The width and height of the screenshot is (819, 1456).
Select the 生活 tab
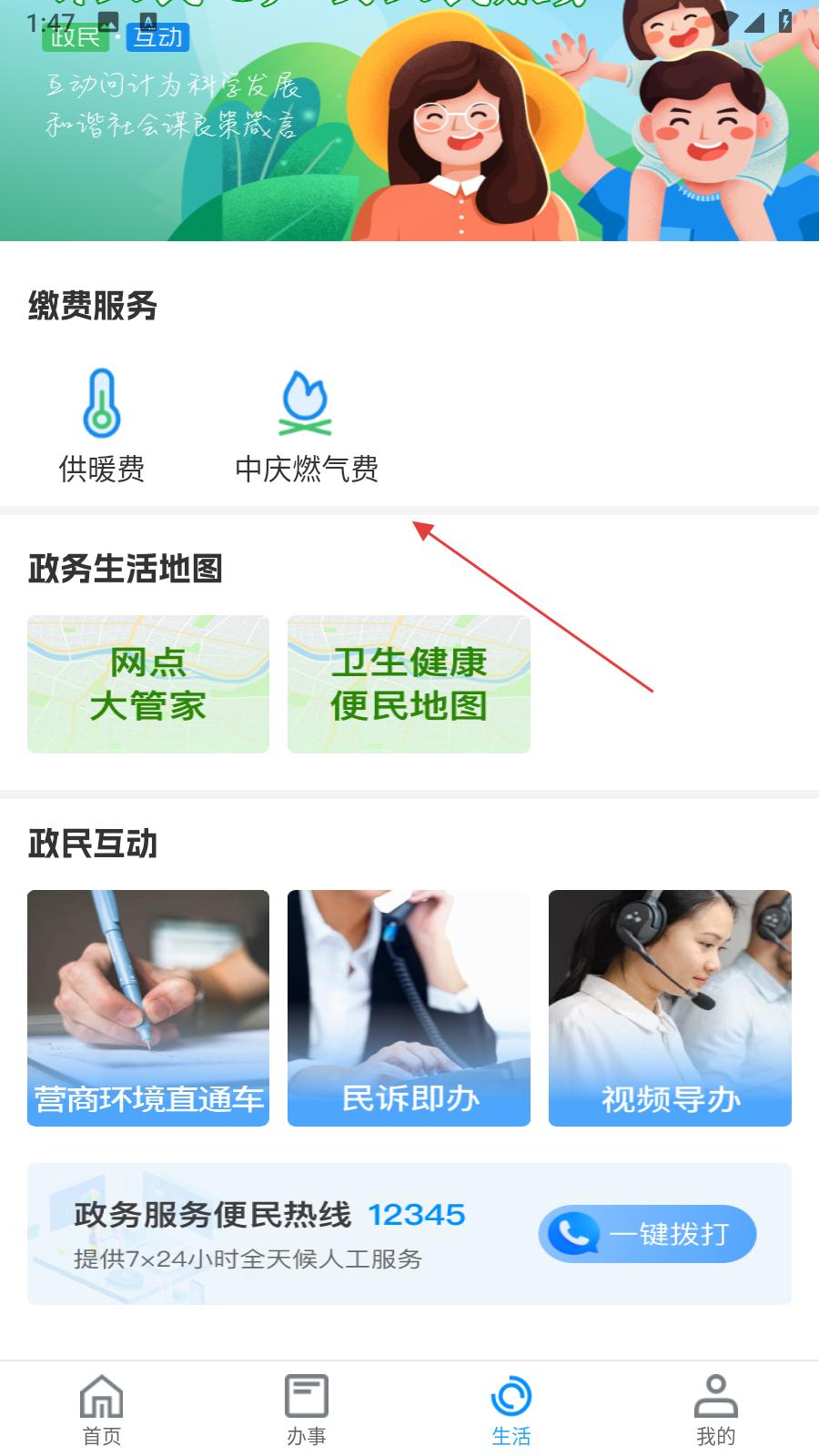pos(511,1409)
